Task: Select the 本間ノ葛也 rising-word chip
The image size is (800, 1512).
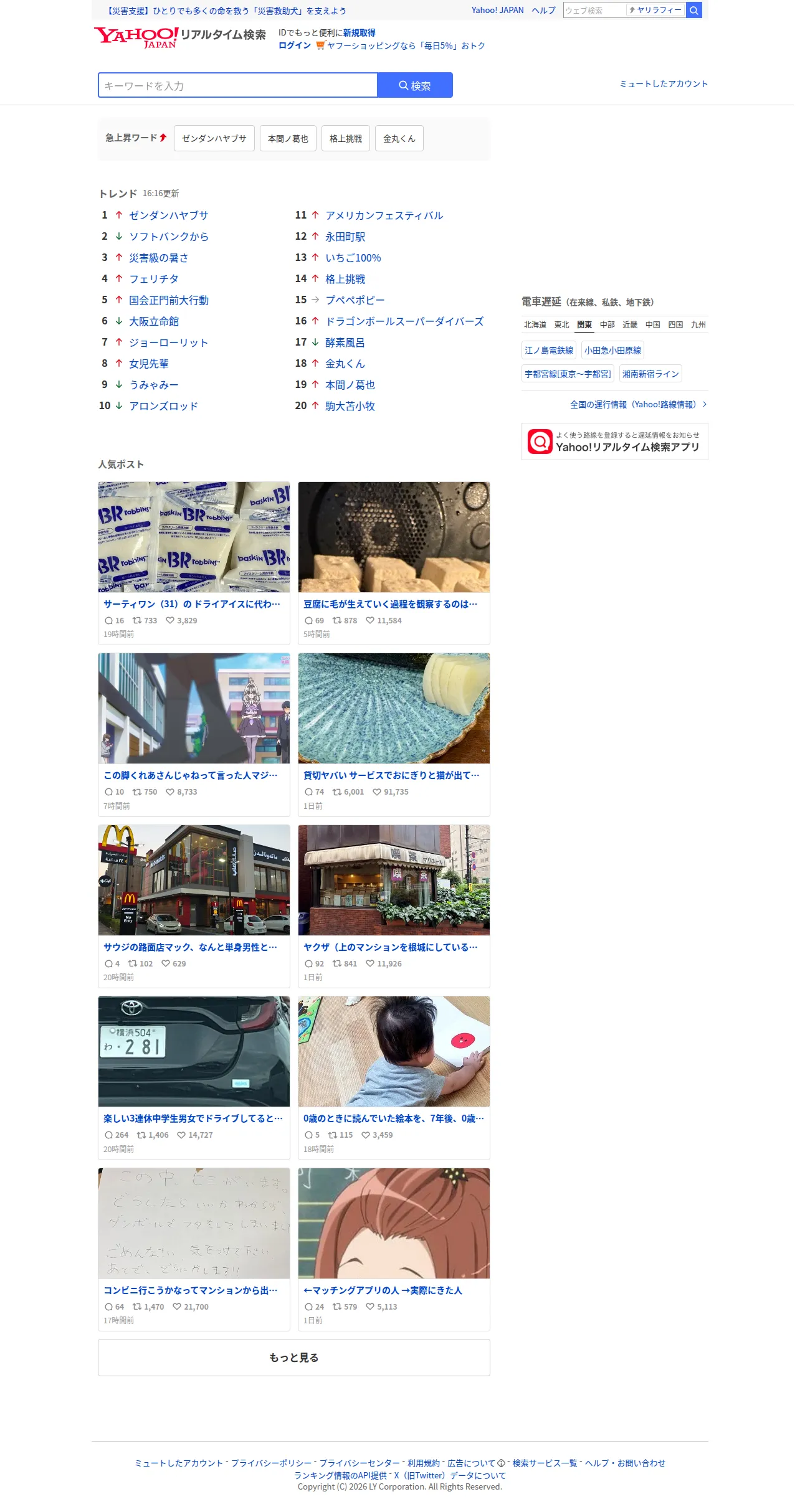Action: (x=288, y=138)
